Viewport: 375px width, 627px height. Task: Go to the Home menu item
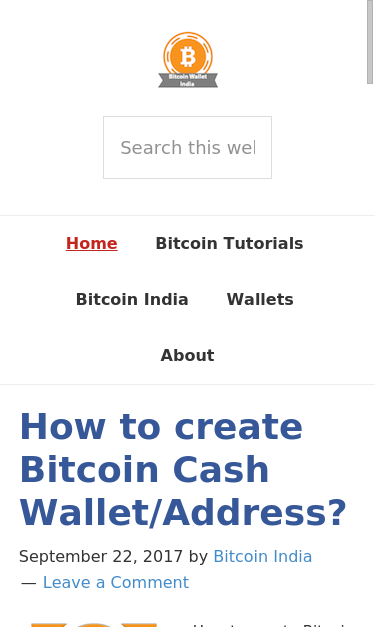92,244
